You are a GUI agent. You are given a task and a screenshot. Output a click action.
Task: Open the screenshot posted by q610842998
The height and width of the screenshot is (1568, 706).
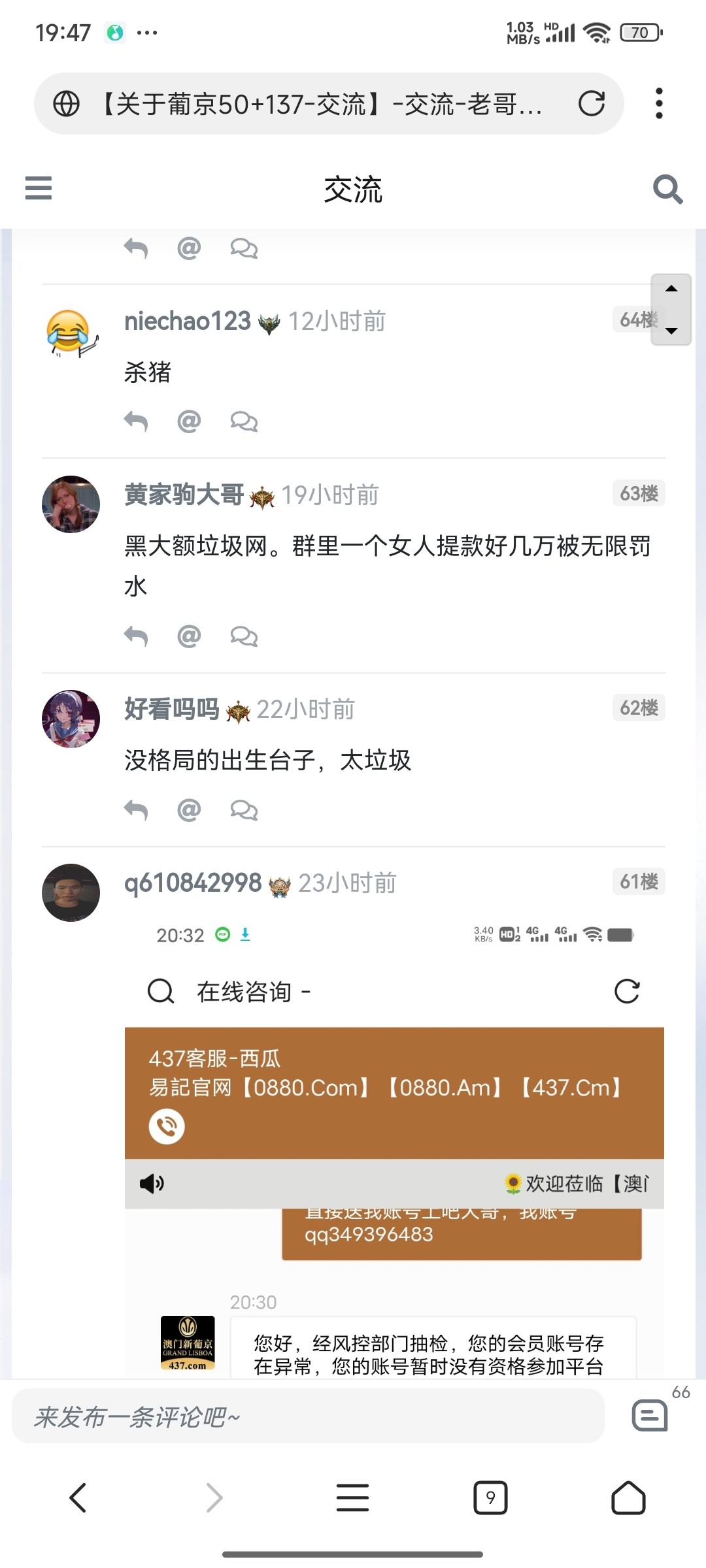[x=394, y=1149]
